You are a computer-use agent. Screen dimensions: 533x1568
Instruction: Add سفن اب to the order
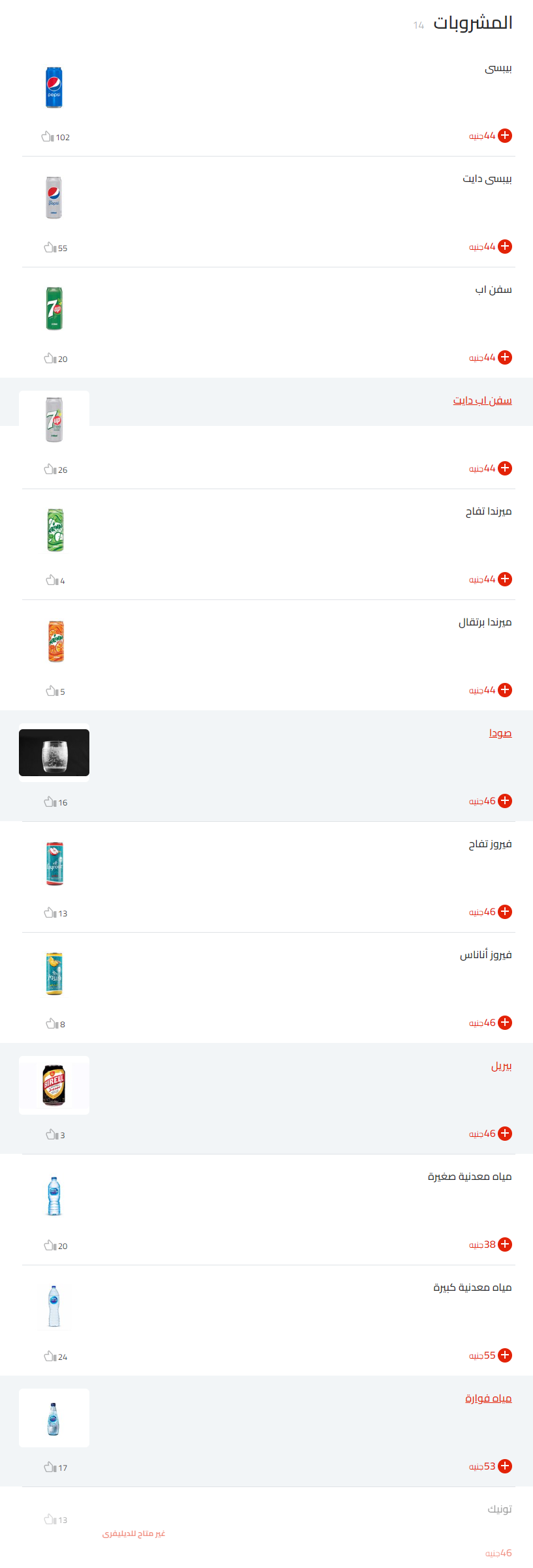click(504, 357)
